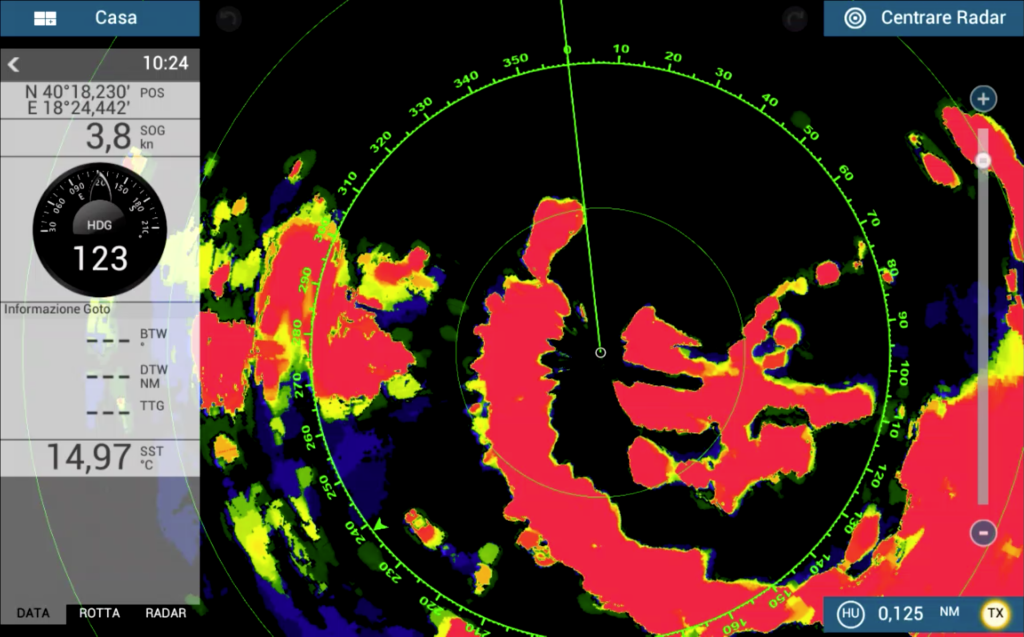Toggle the radar TX transmit button
This screenshot has width=1024, height=637.
(995, 613)
